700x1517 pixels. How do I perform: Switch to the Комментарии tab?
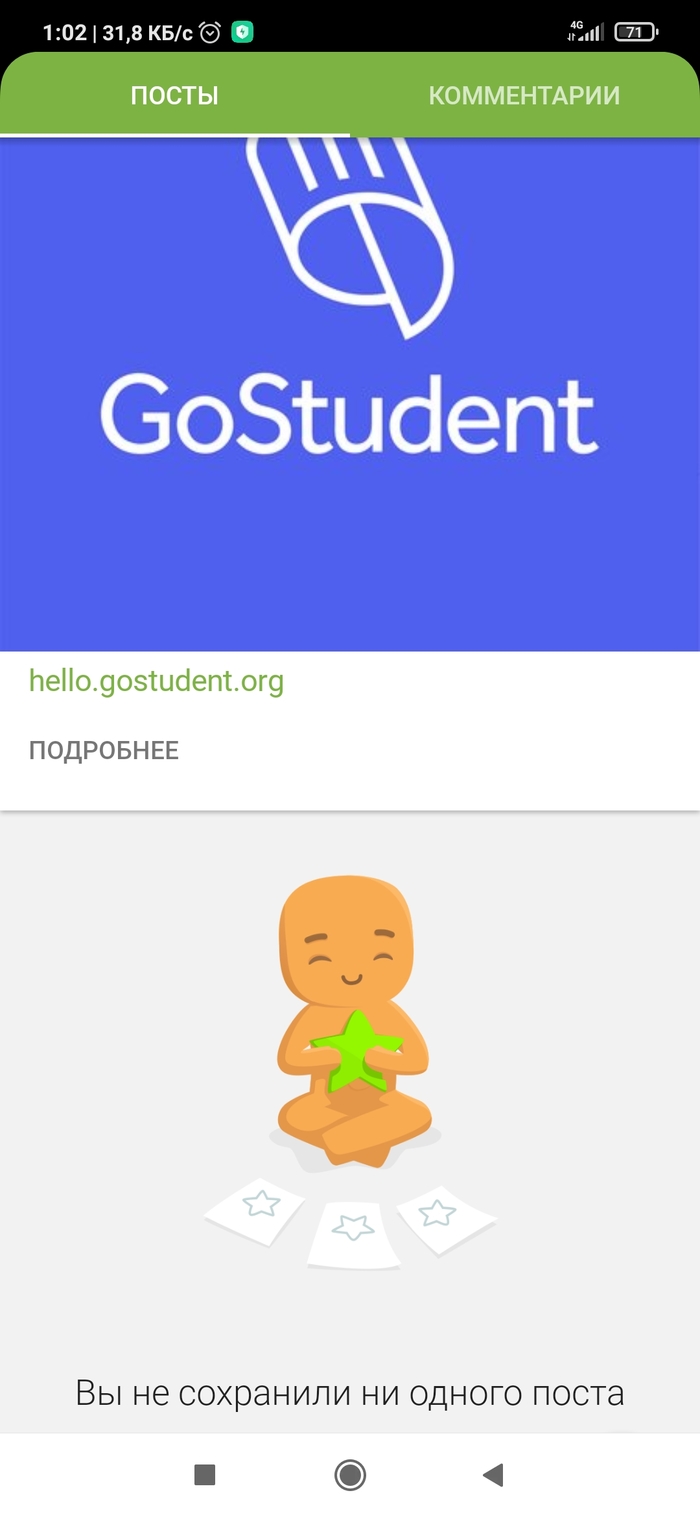tap(524, 96)
